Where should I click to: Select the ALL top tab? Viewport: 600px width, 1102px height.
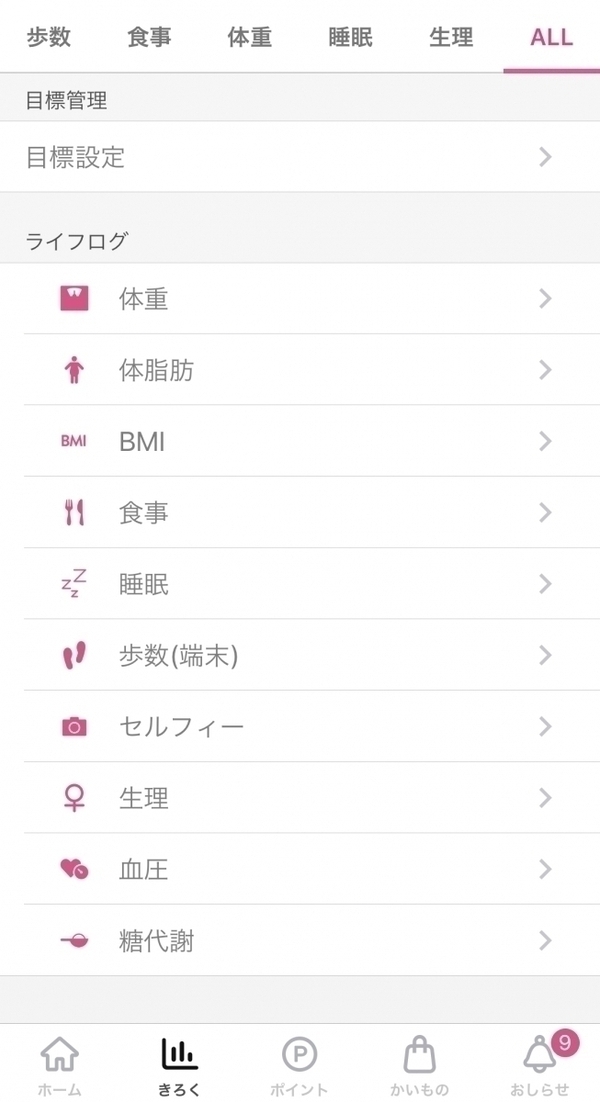(x=551, y=38)
